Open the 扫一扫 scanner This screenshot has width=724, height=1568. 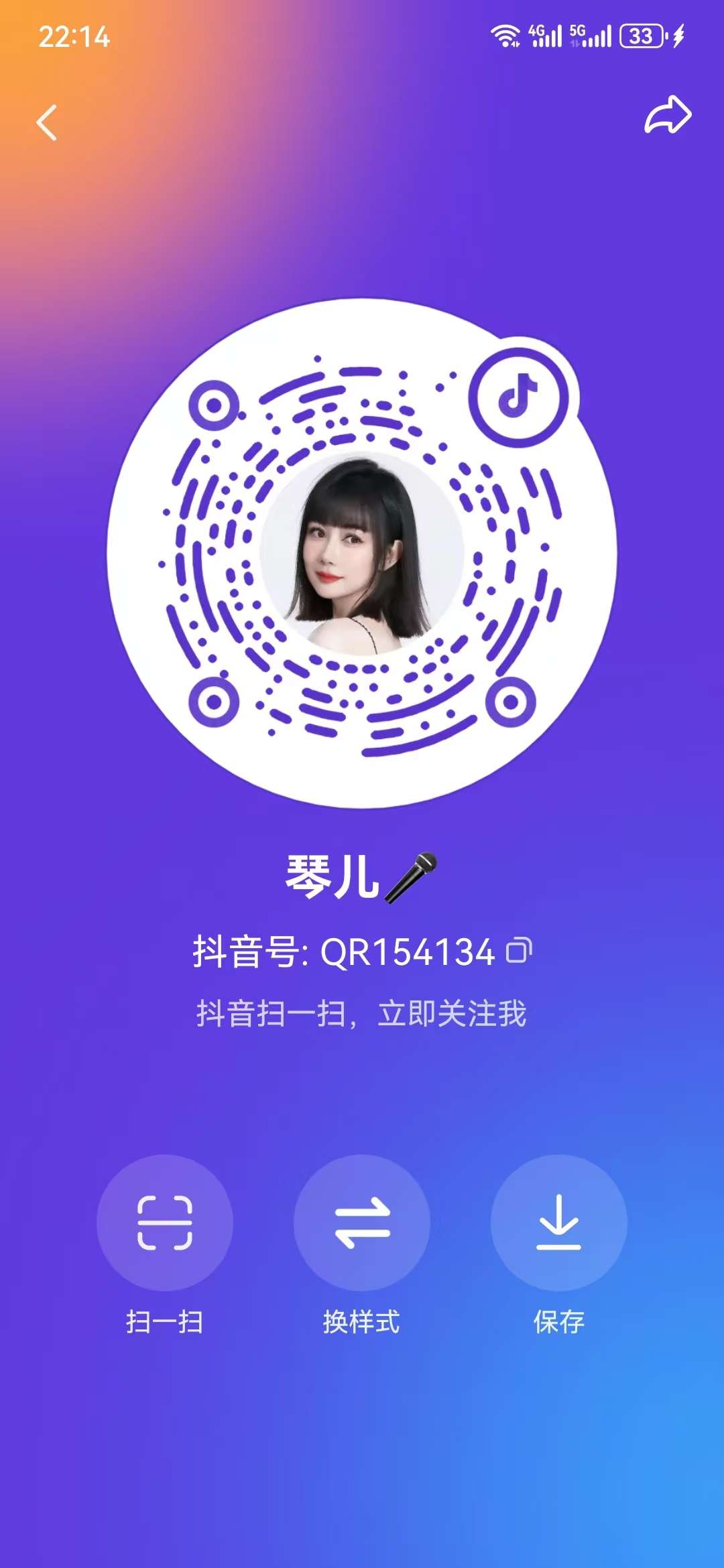coord(165,1223)
